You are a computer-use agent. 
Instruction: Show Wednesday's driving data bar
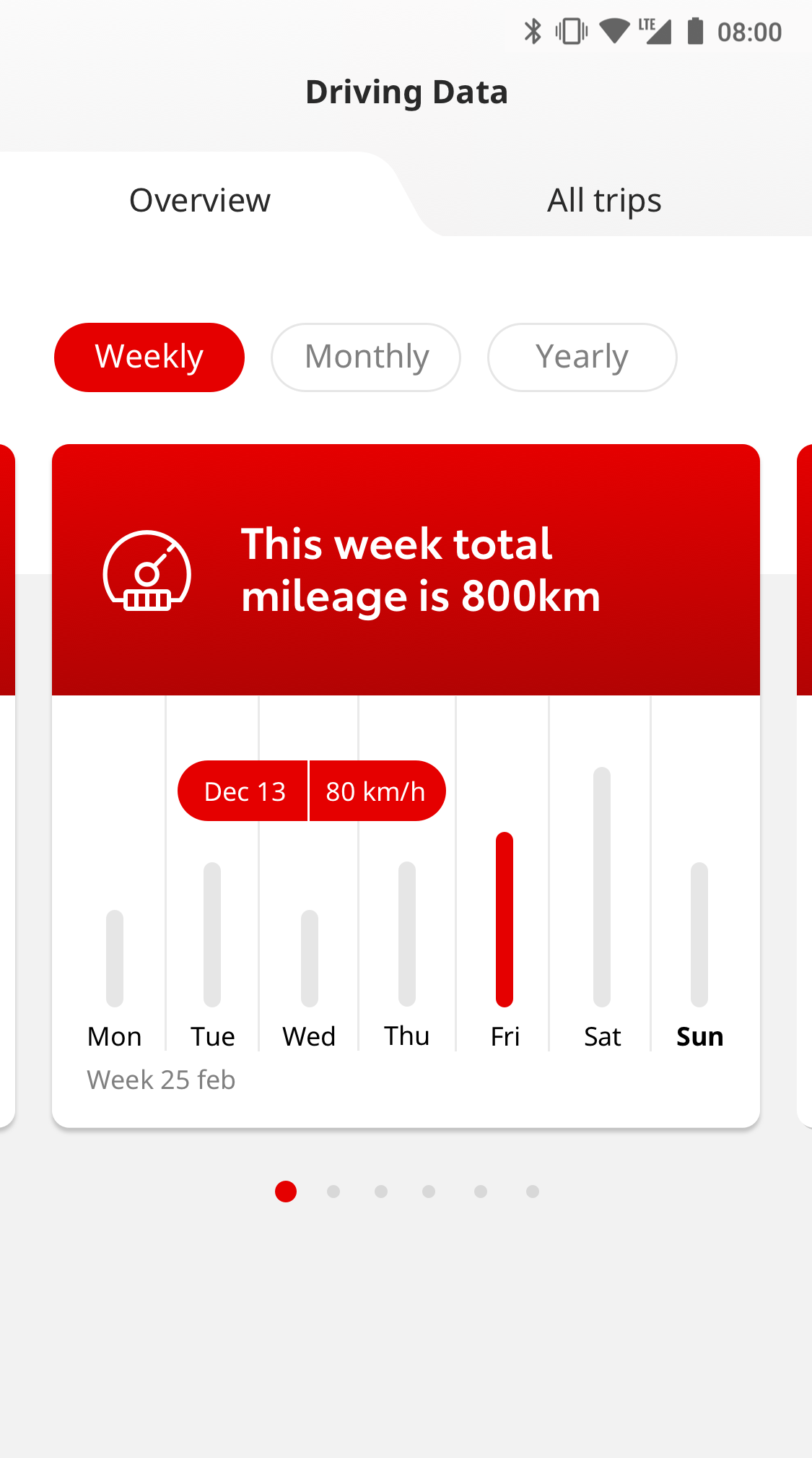click(310, 958)
